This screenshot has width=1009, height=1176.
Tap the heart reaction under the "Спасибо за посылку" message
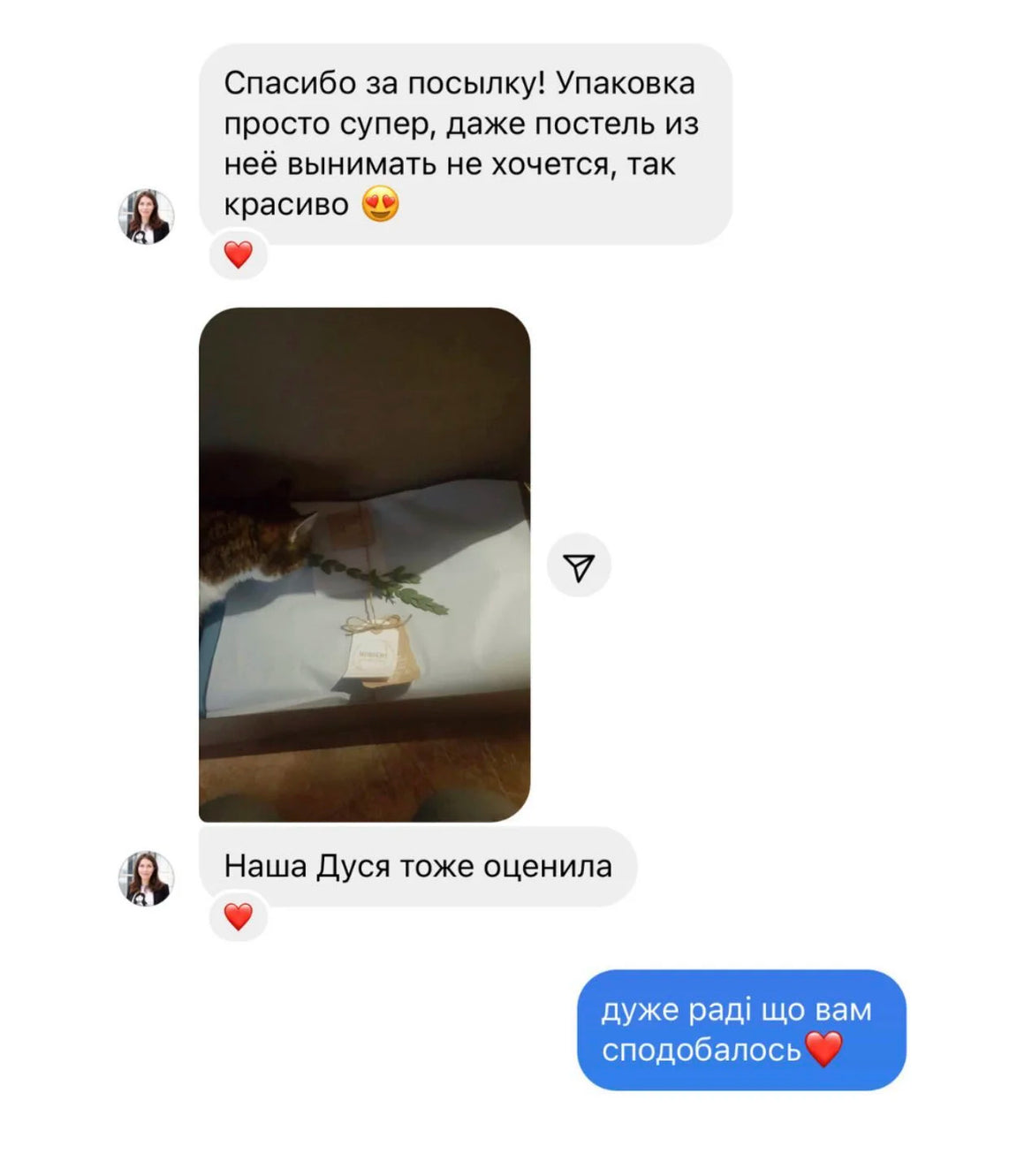tap(238, 255)
